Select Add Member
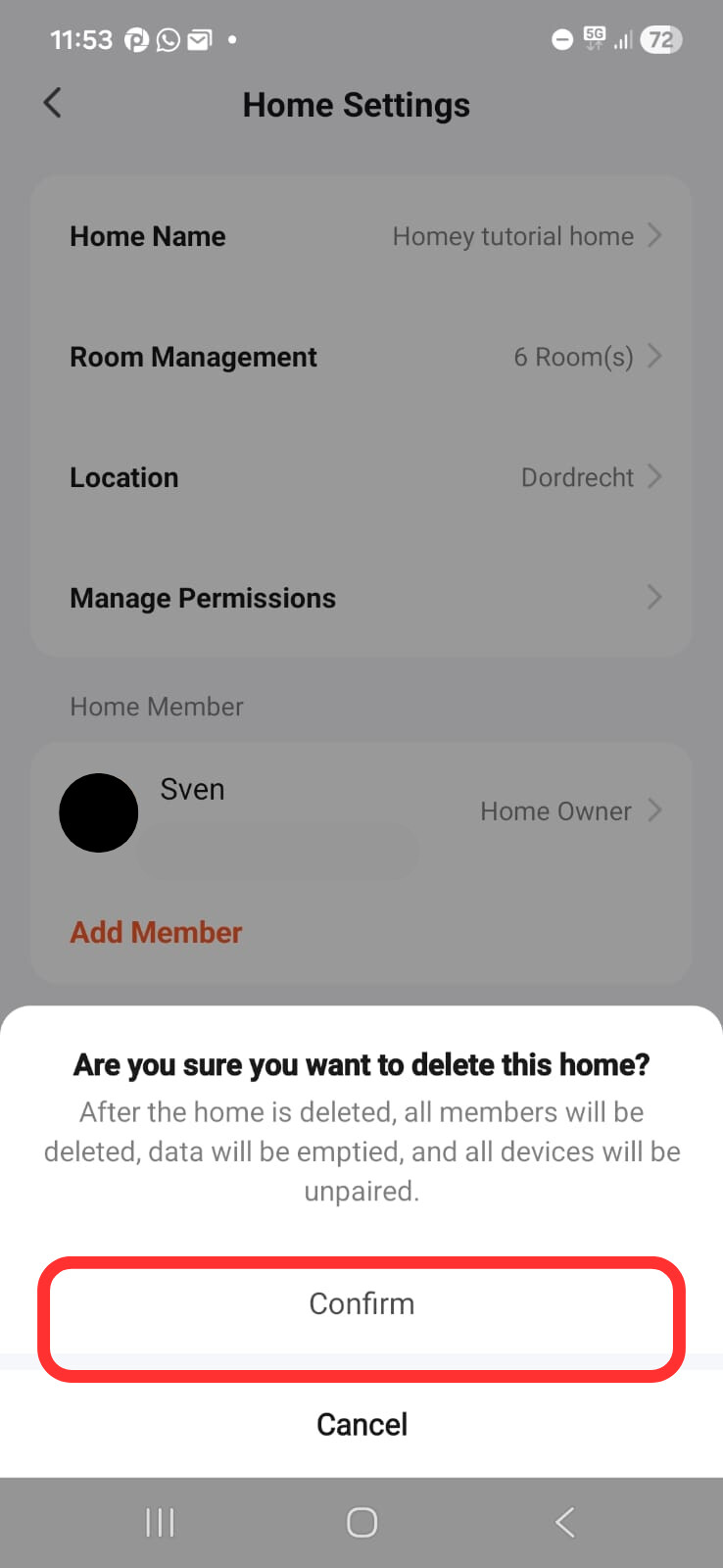 coord(156,932)
